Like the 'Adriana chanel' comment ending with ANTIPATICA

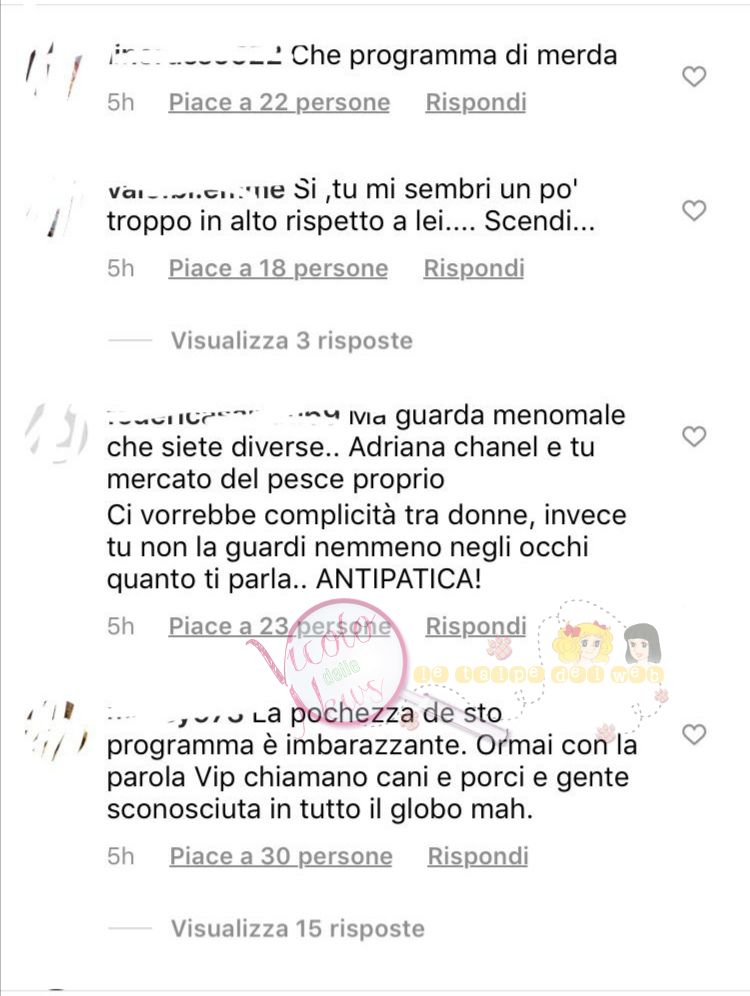[x=694, y=436]
